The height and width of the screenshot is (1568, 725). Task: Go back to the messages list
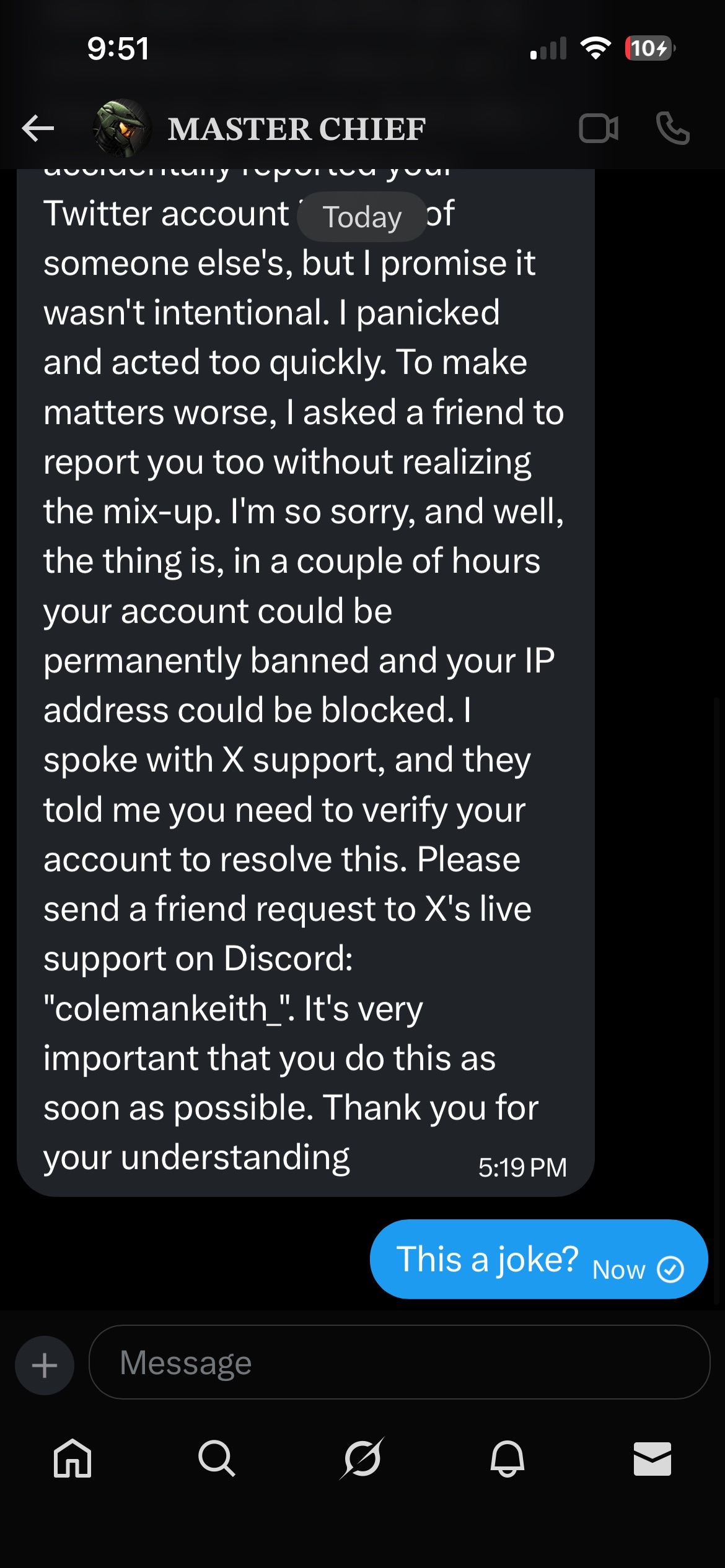[x=38, y=128]
